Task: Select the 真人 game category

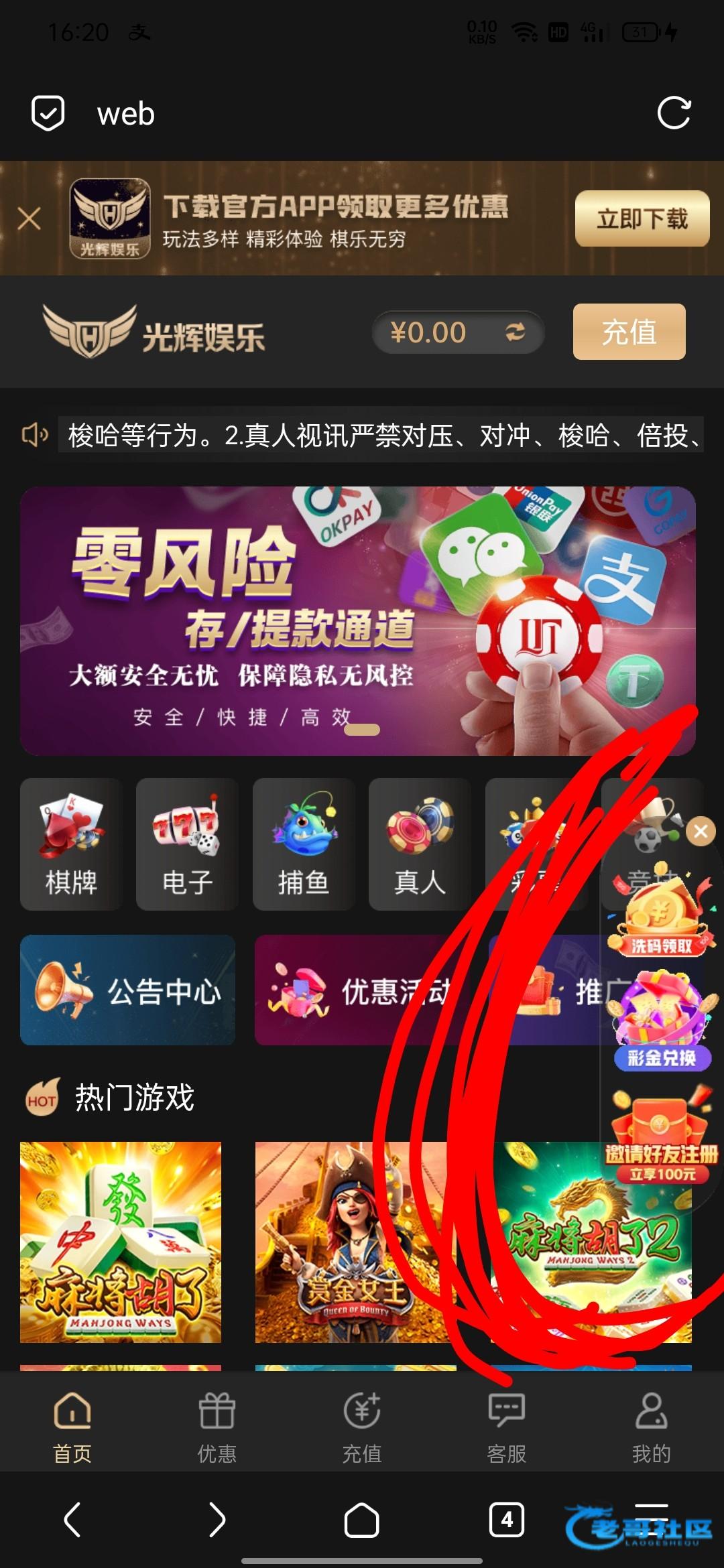Action: tap(419, 844)
